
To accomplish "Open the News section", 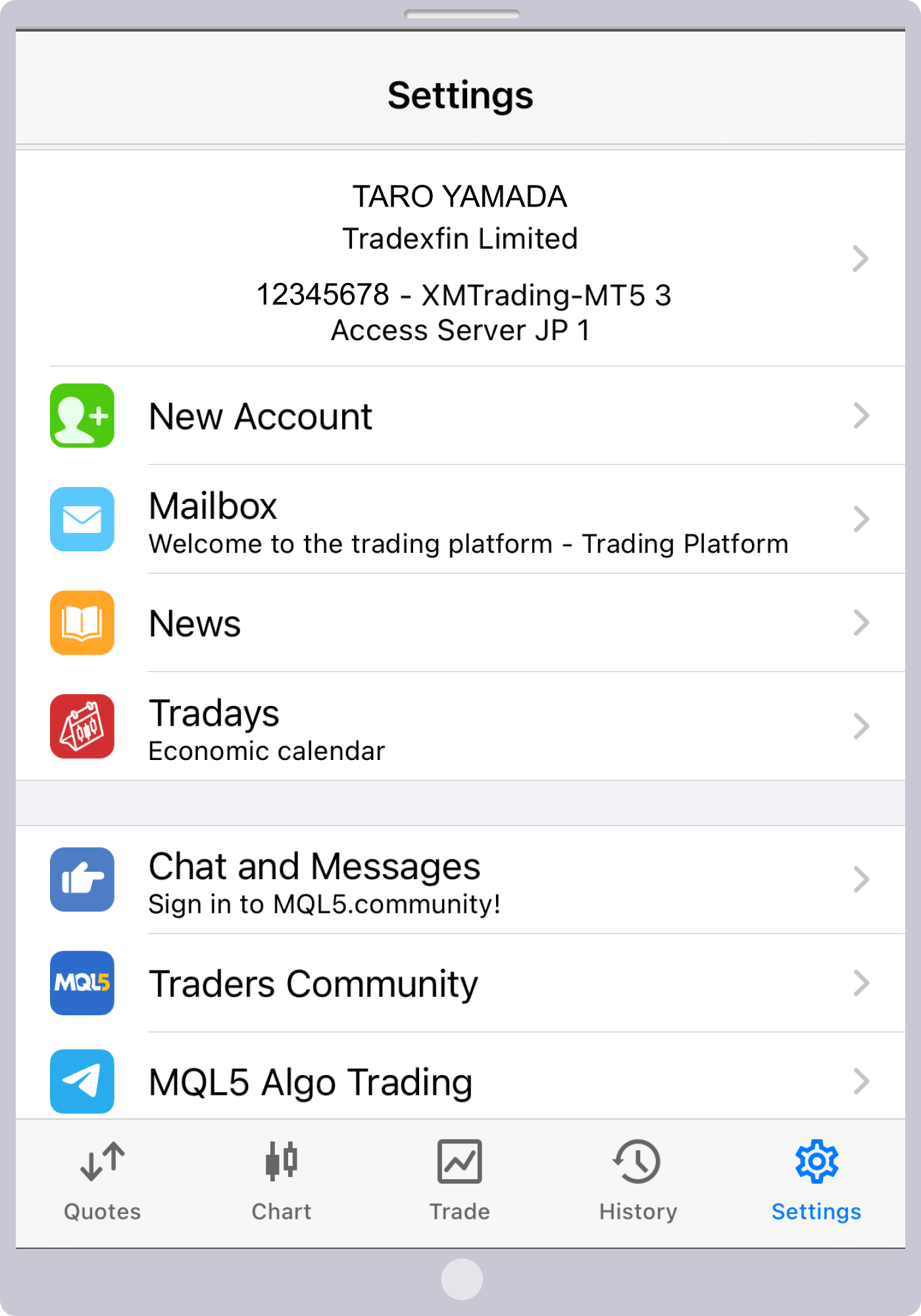I will (460, 623).
